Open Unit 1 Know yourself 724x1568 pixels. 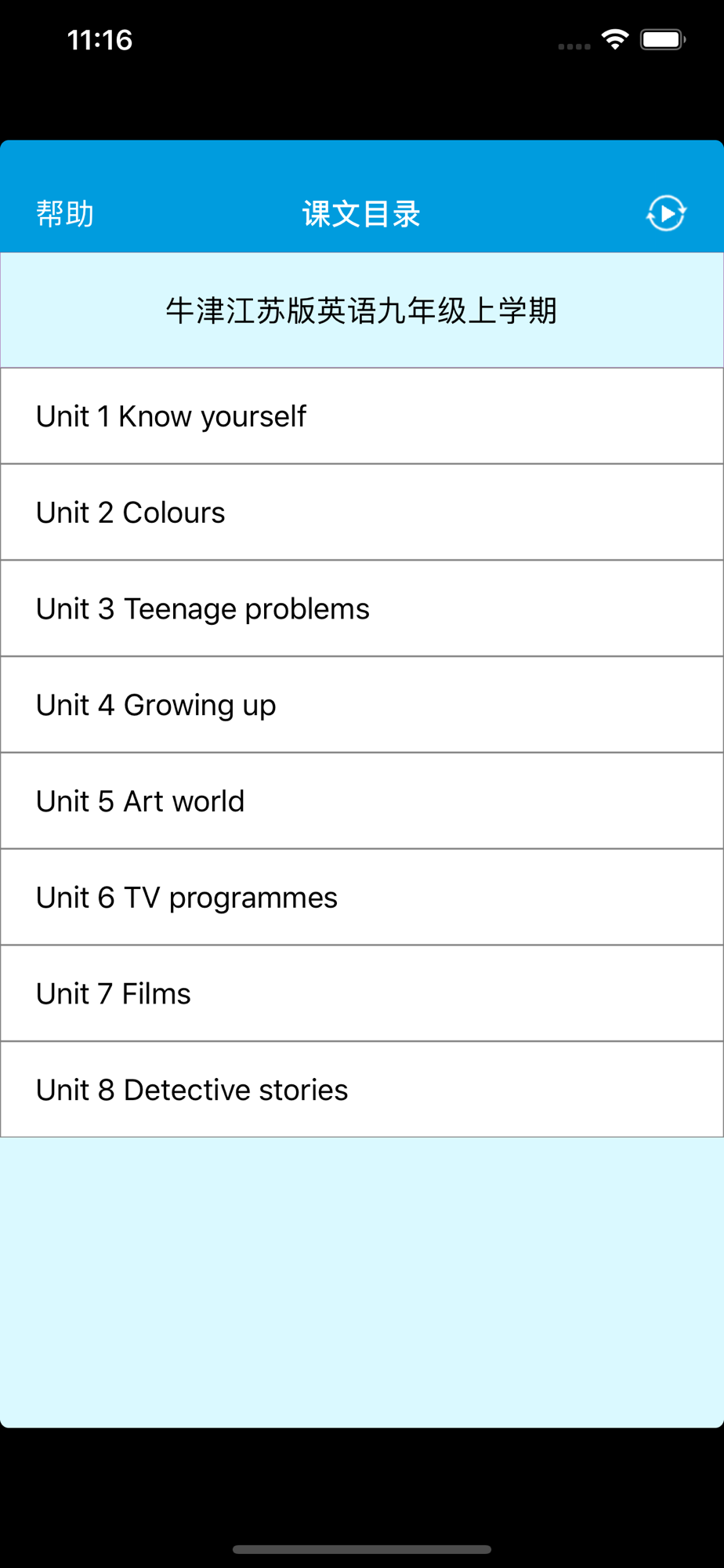click(x=362, y=416)
